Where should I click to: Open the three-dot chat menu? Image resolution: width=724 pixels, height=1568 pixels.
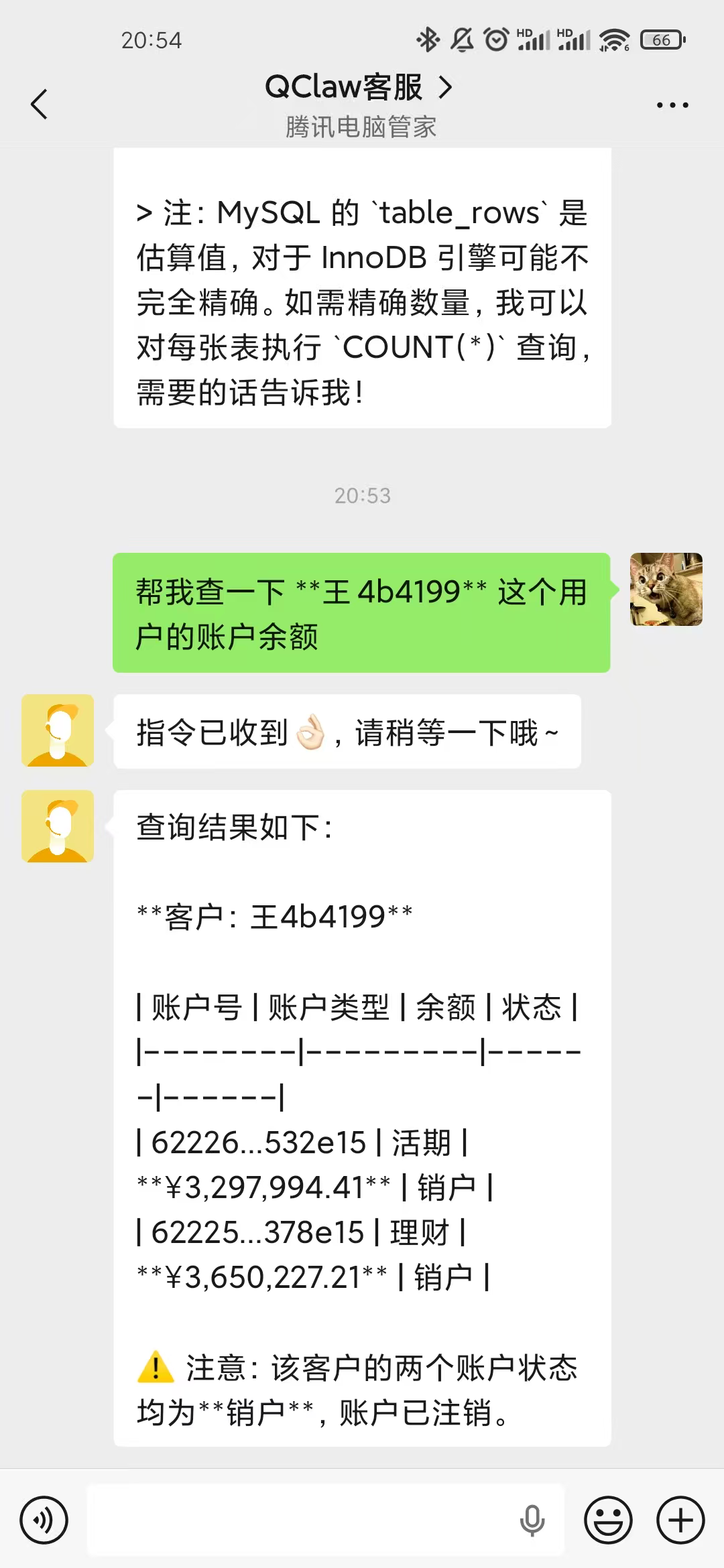click(x=672, y=105)
